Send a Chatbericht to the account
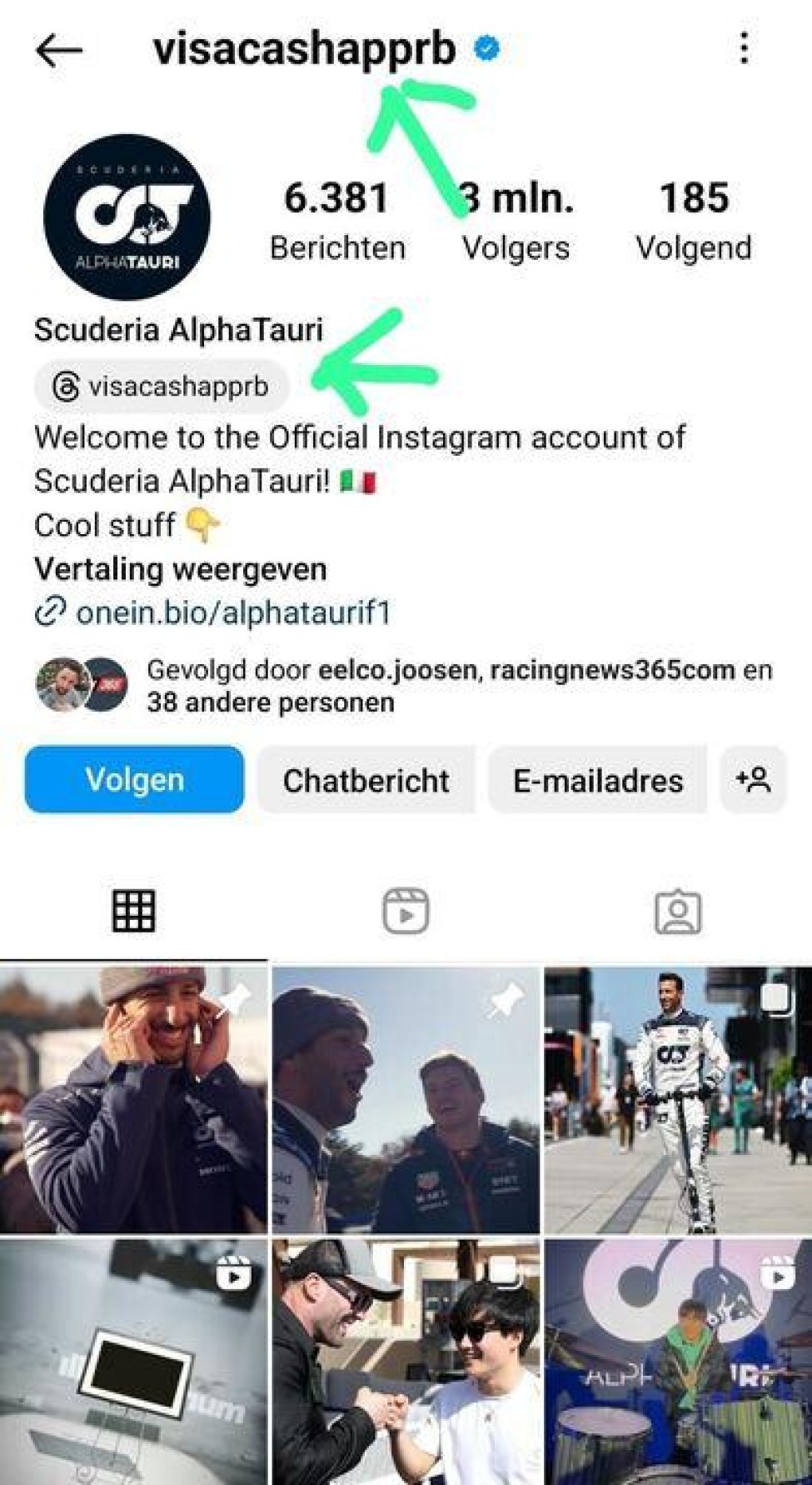The height and width of the screenshot is (1485, 812). (366, 780)
